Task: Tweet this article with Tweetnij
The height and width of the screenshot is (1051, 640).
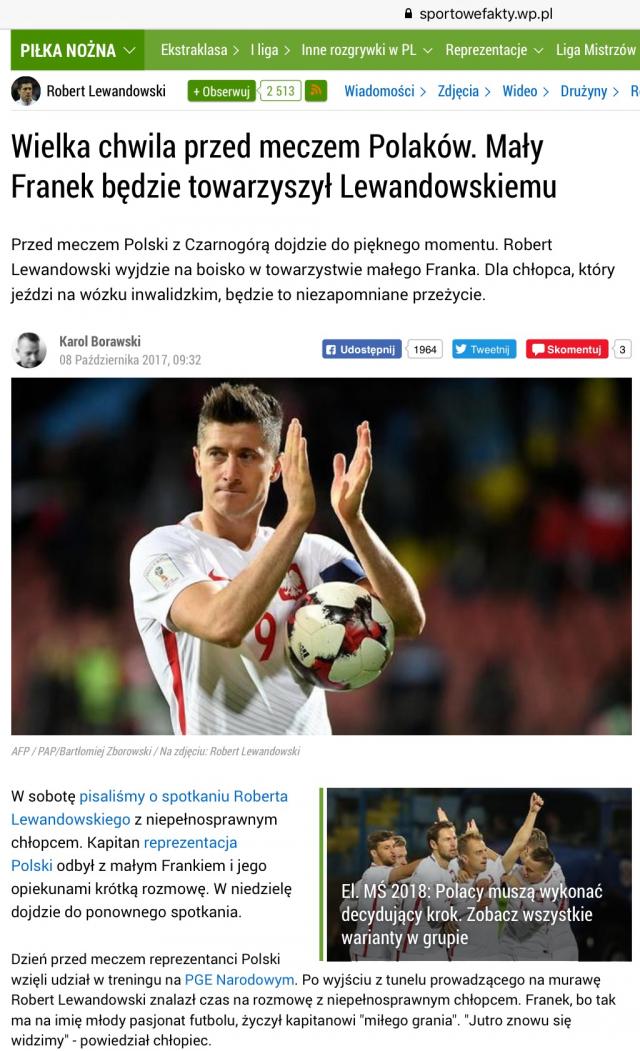Action: coord(484,349)
